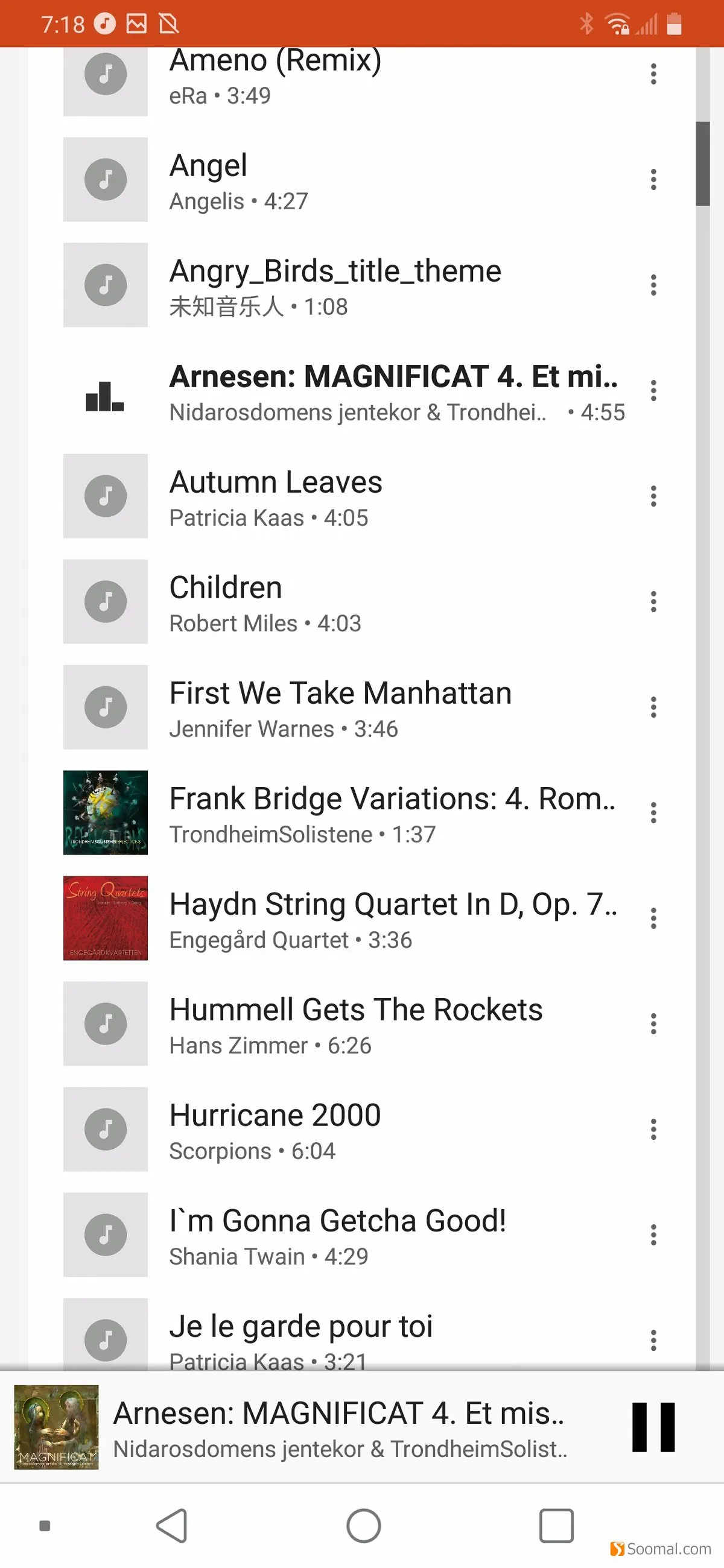Open more options for Haydn String Quartet
Image resolution: width=724 pixels, height=1568 pixels.
pos(653,918)
